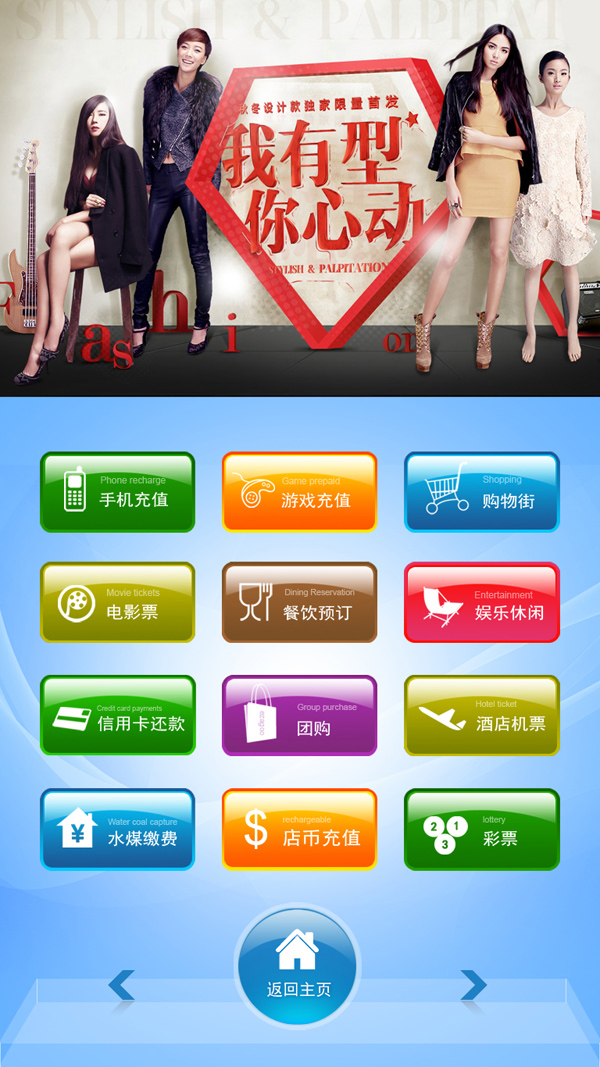Open 酒店机票 hotel ticket
Image resolution: width=600 pixels, height=1067 pixels.
[x=481, y=715]
